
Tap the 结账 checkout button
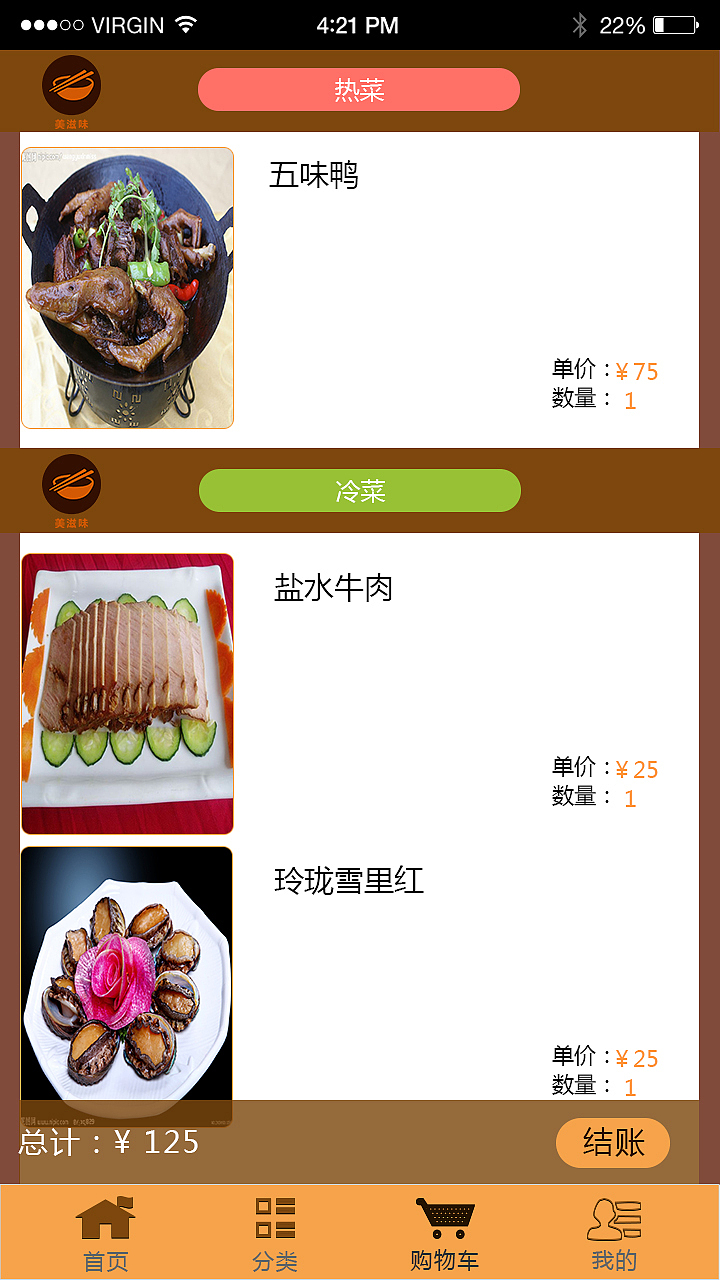(x=613, y=1142)
